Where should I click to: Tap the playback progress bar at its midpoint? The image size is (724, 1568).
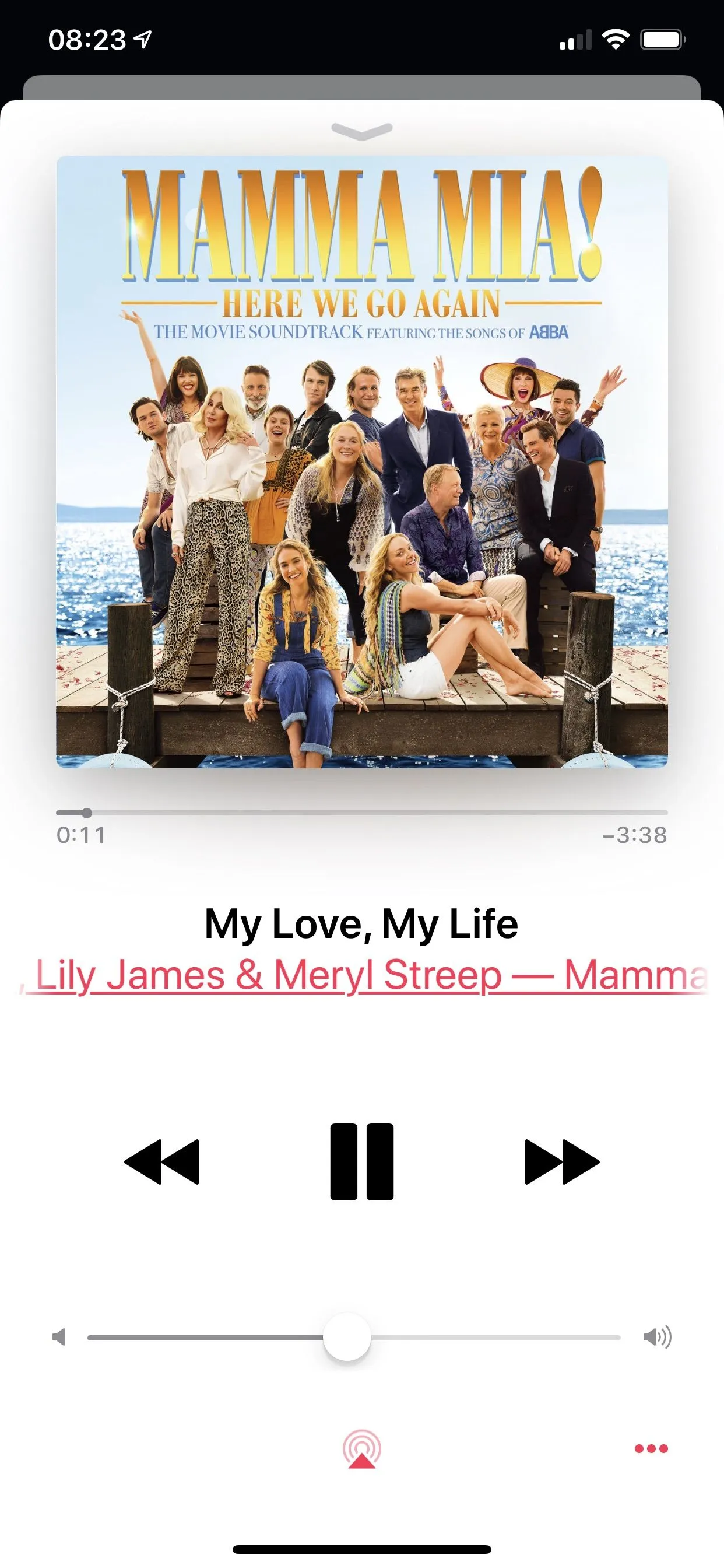coord(362,813)
